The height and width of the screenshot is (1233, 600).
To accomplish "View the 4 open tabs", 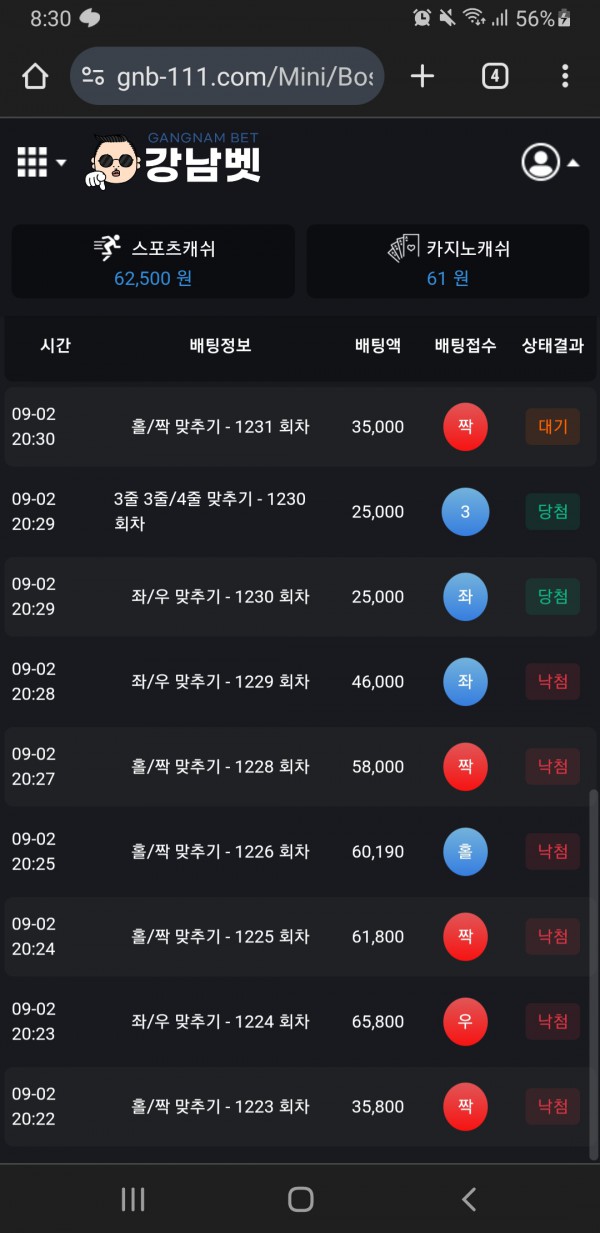I will pyautogui.click(x=495, y=76).
